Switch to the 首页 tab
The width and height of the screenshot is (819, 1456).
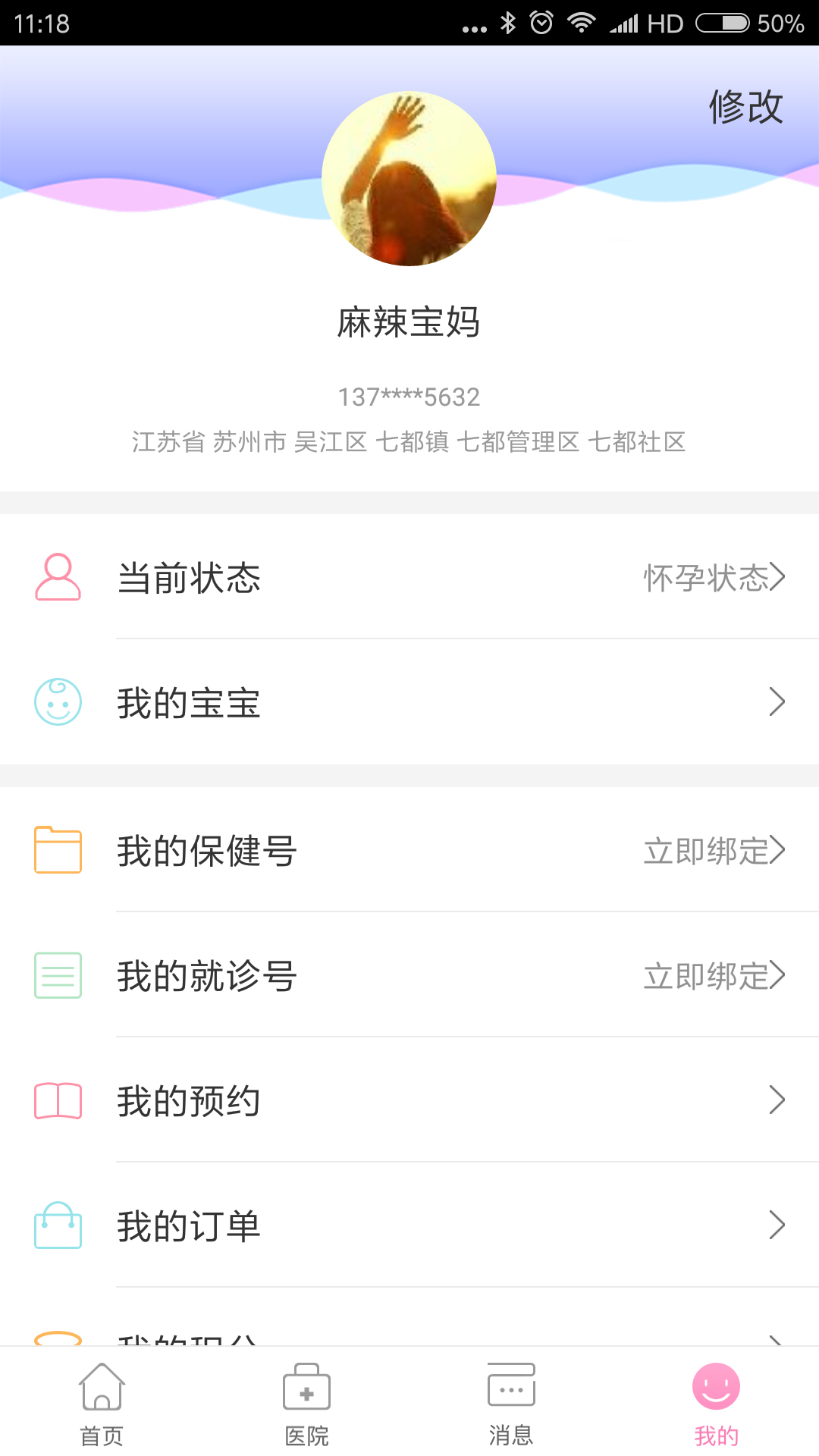[x=102, y=1403]
